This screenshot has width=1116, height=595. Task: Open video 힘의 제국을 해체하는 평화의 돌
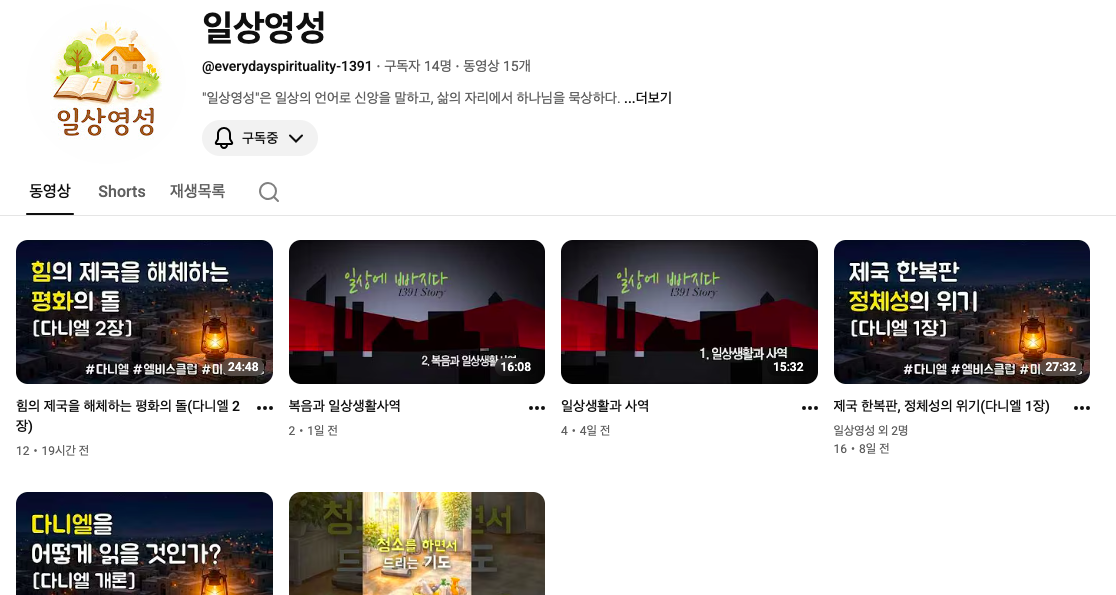144,312
